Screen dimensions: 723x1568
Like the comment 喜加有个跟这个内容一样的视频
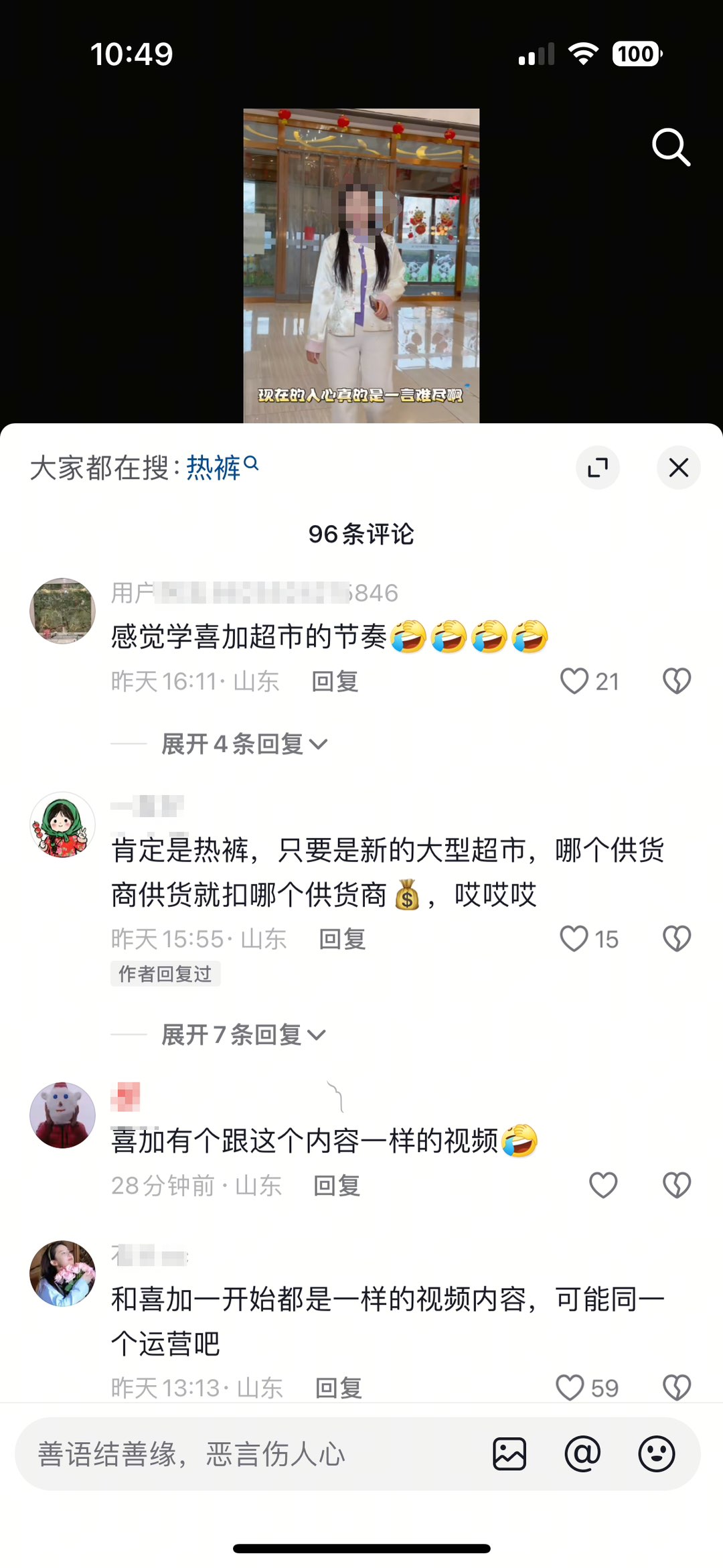tap(602, 1185)
